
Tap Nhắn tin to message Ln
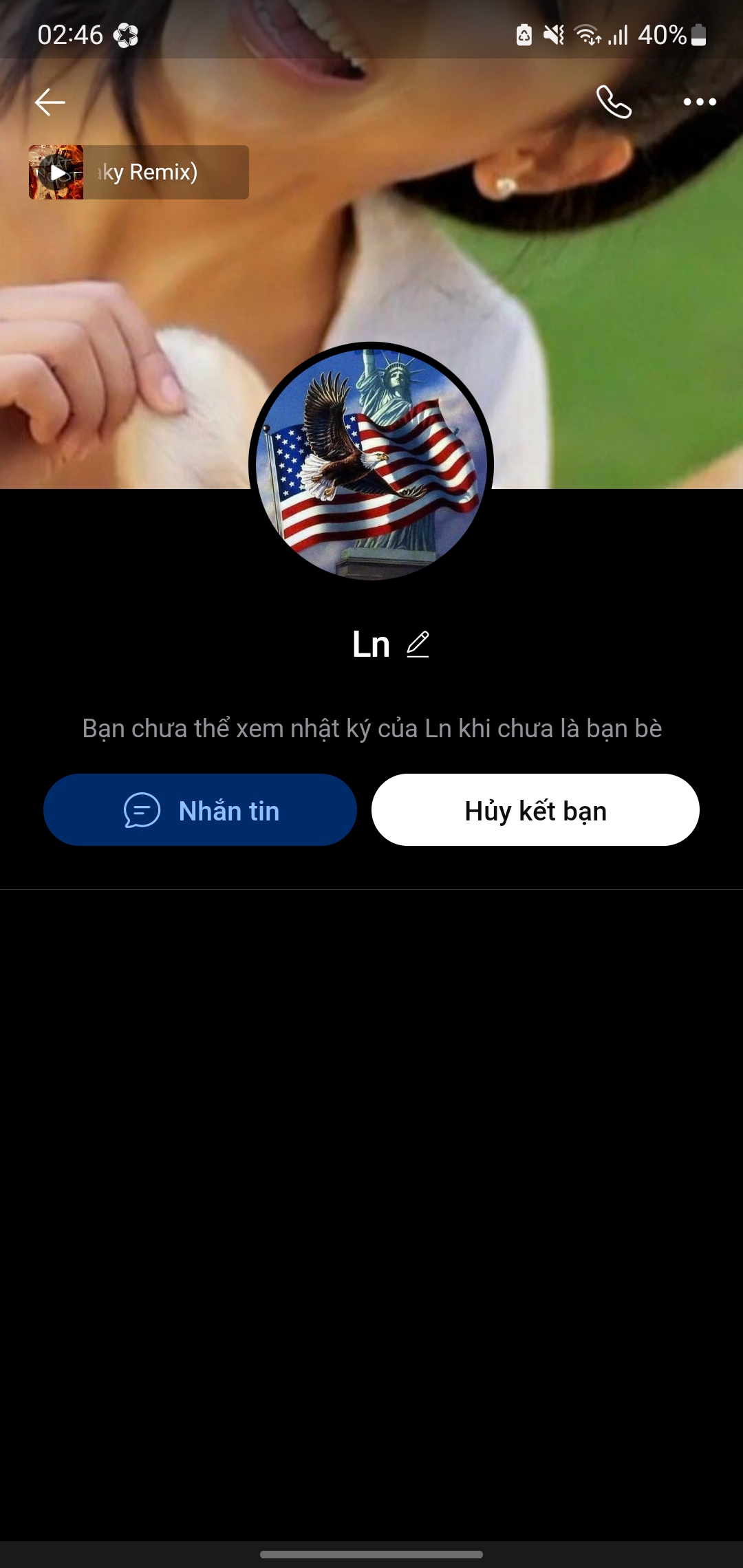pos(200,810)
